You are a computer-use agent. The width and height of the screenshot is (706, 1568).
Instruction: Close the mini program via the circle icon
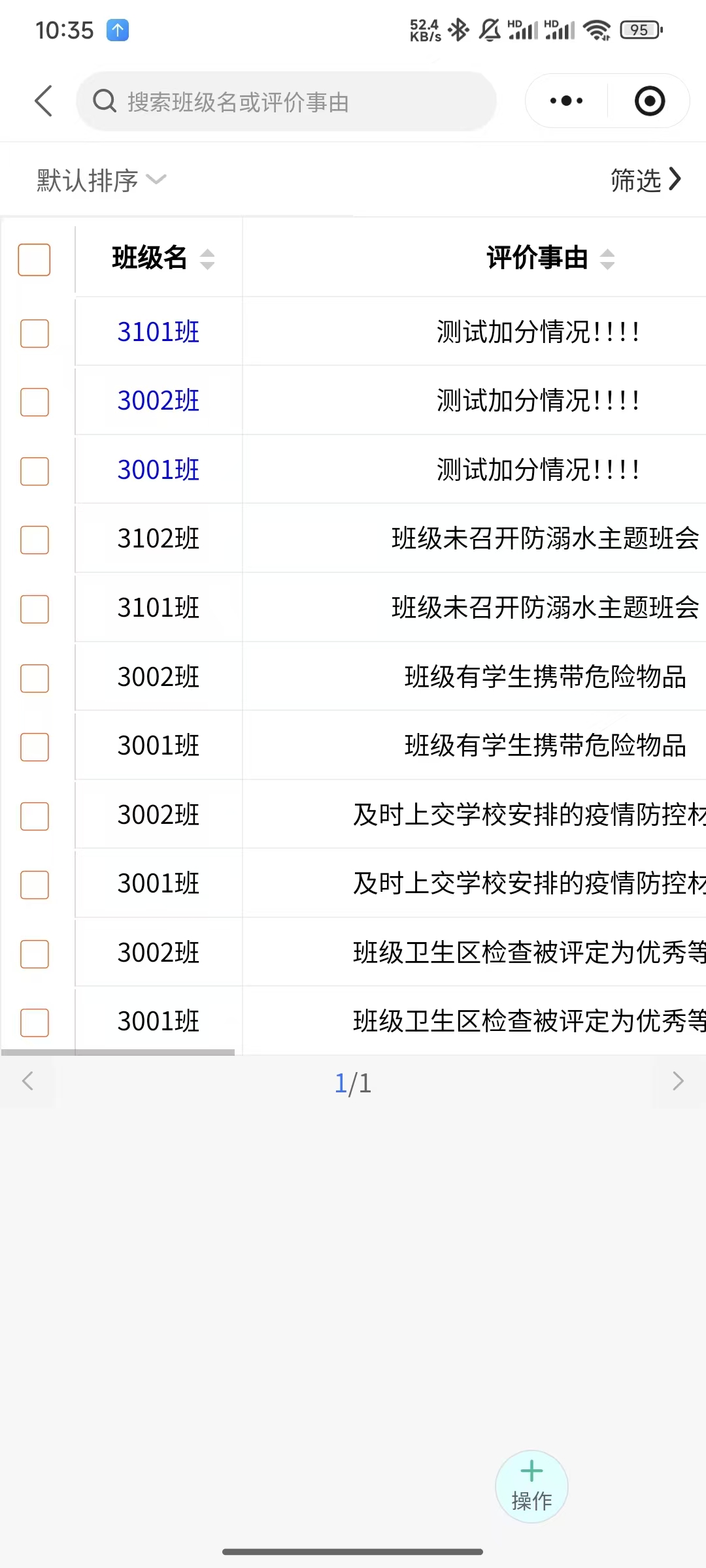[x=649, y=101]
